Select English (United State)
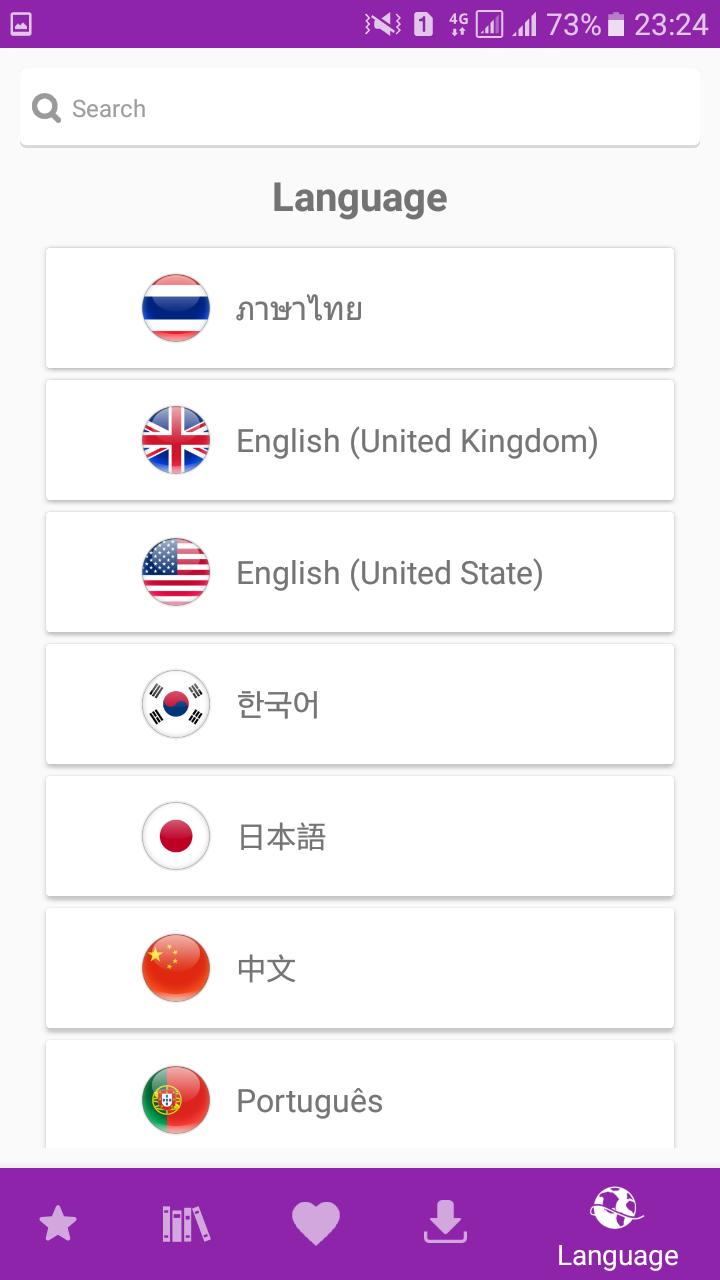The image size is (720, 1280). (360, 572)
